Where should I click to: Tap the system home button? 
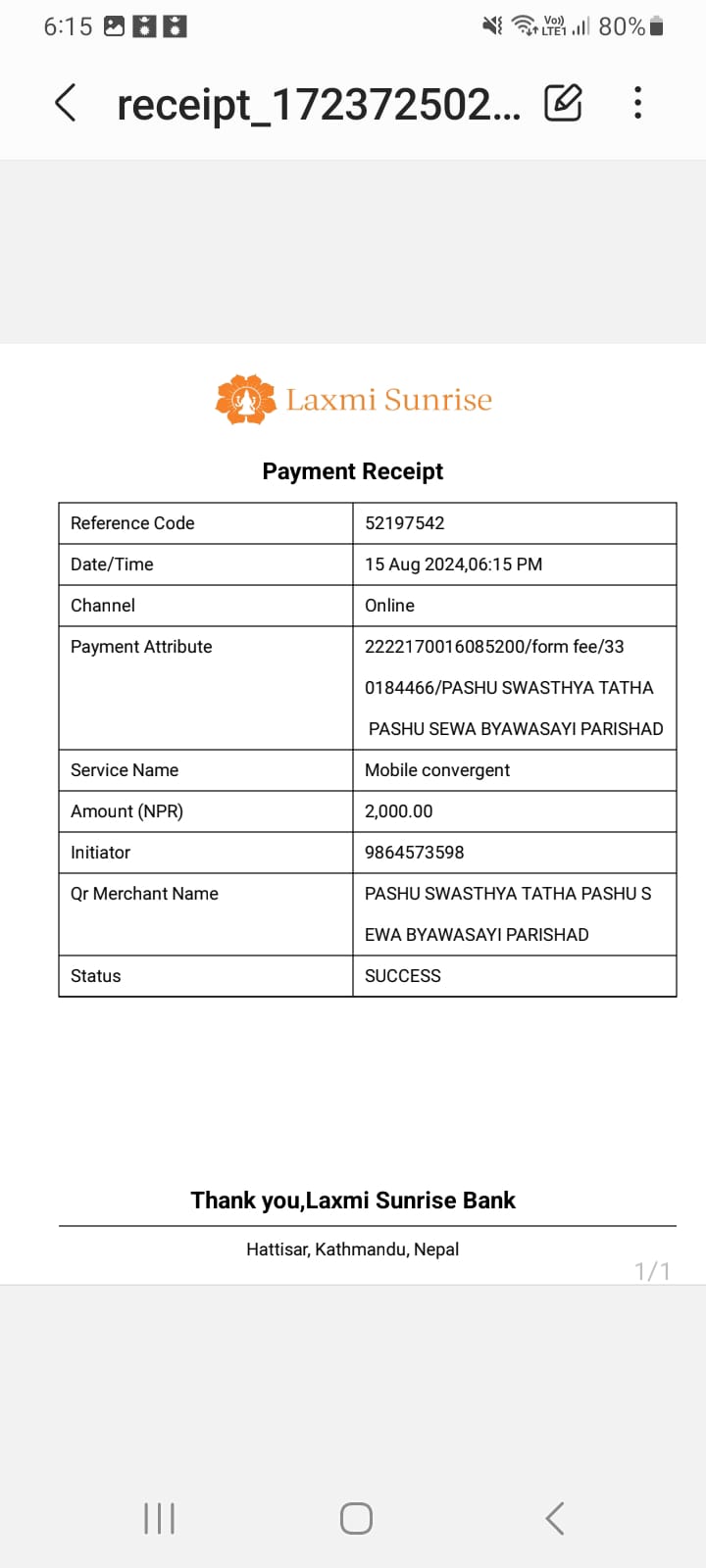tap(356, 1518)
